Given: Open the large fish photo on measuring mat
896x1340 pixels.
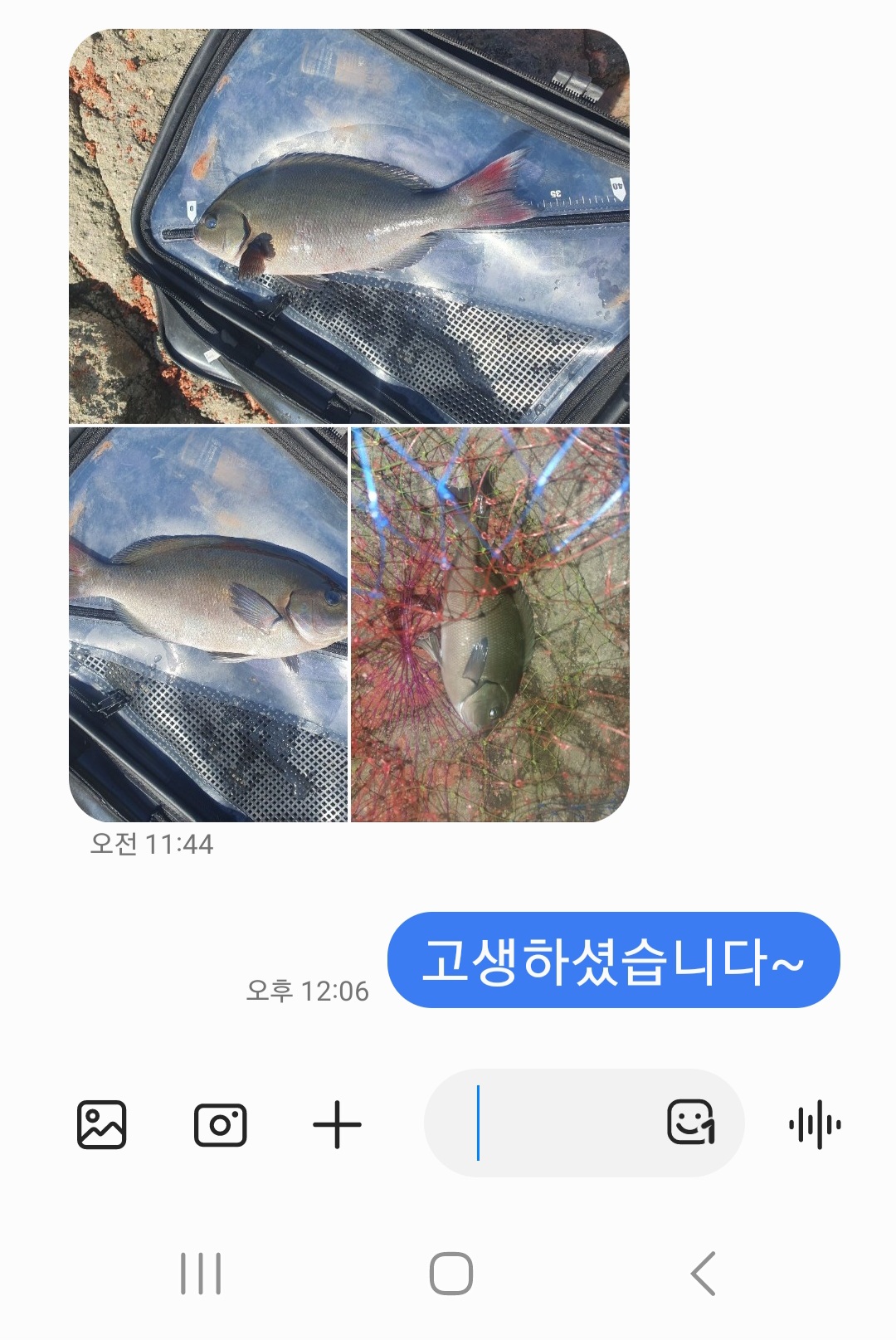Looking at the screenshot, I should 348,227.
